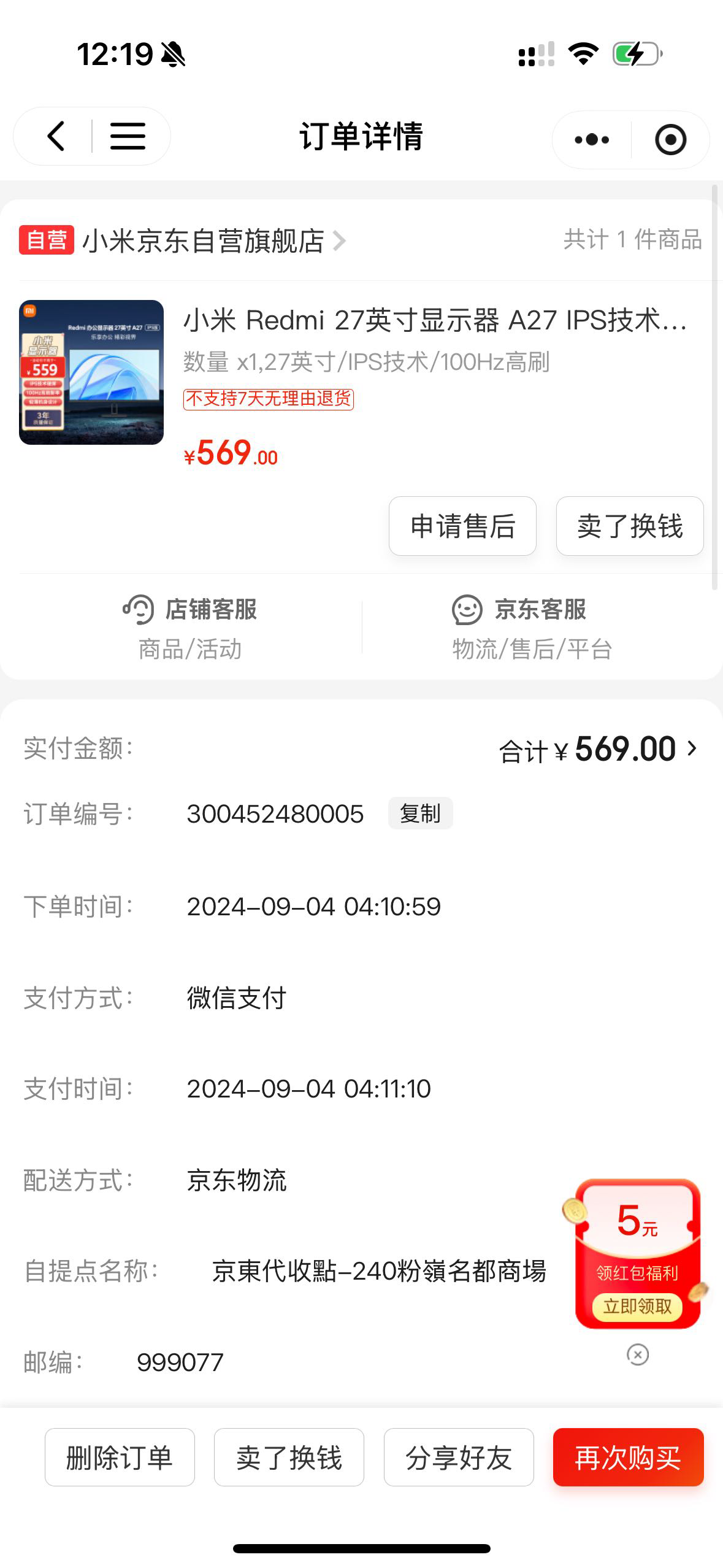The image size is (723, 1568).
Task: Contact 店铺客服 via headset icon
Action: [139, 610]
